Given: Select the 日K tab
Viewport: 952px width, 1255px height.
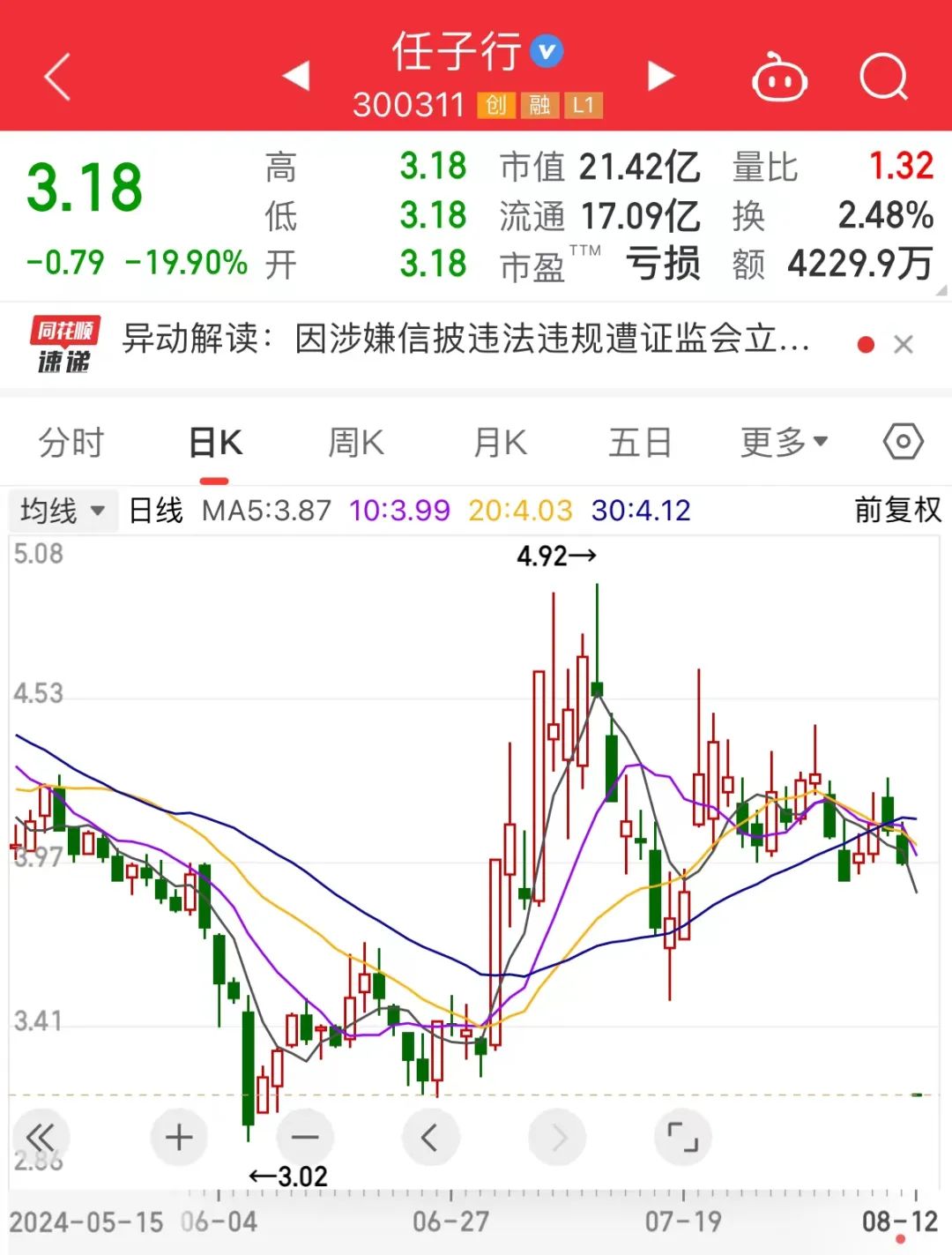Looking at the screenshot, I should click(215, 443).
